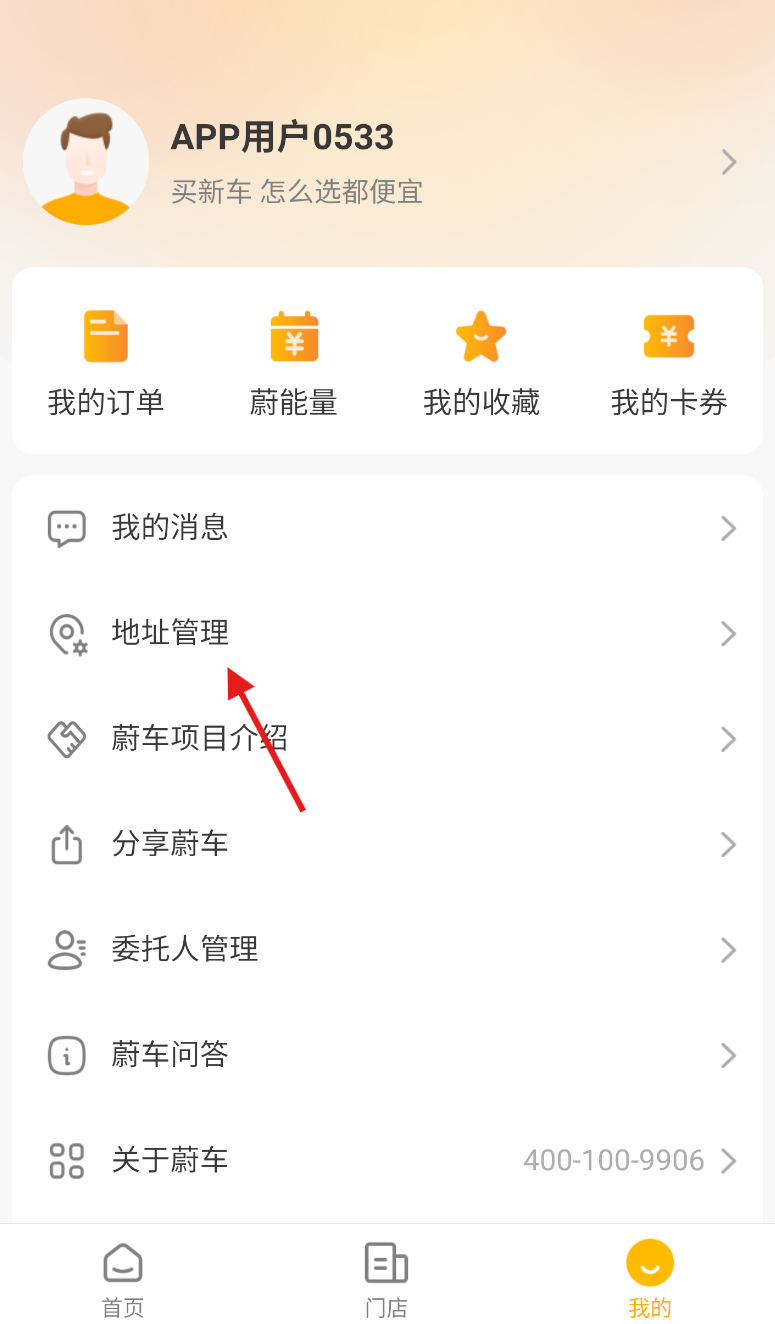Open 我的订单 (My Orders)
775x1324 pixels.
[x=106, y=362]
